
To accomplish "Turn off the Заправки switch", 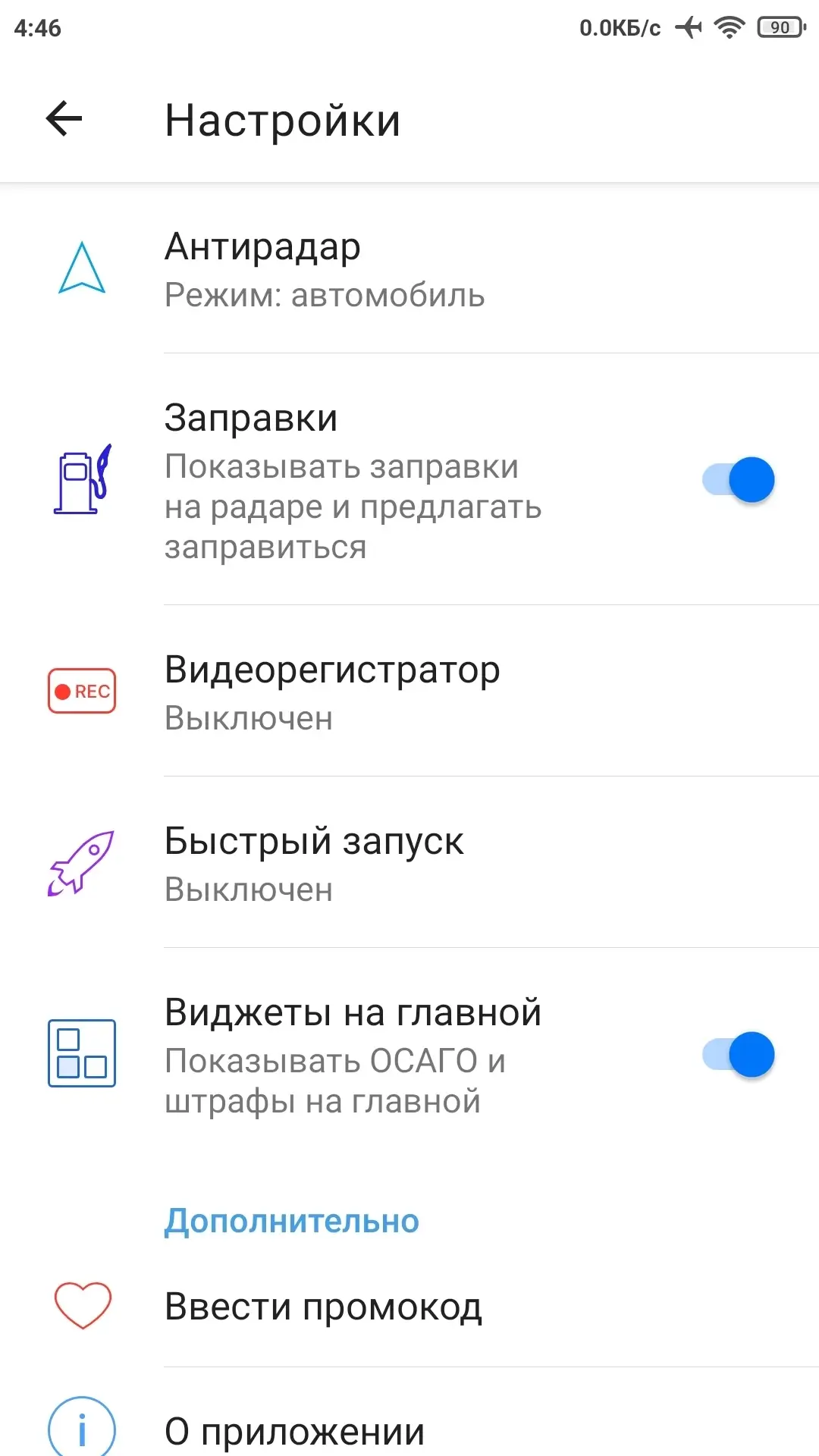I will pyautogui.click(x=738, y=480).
